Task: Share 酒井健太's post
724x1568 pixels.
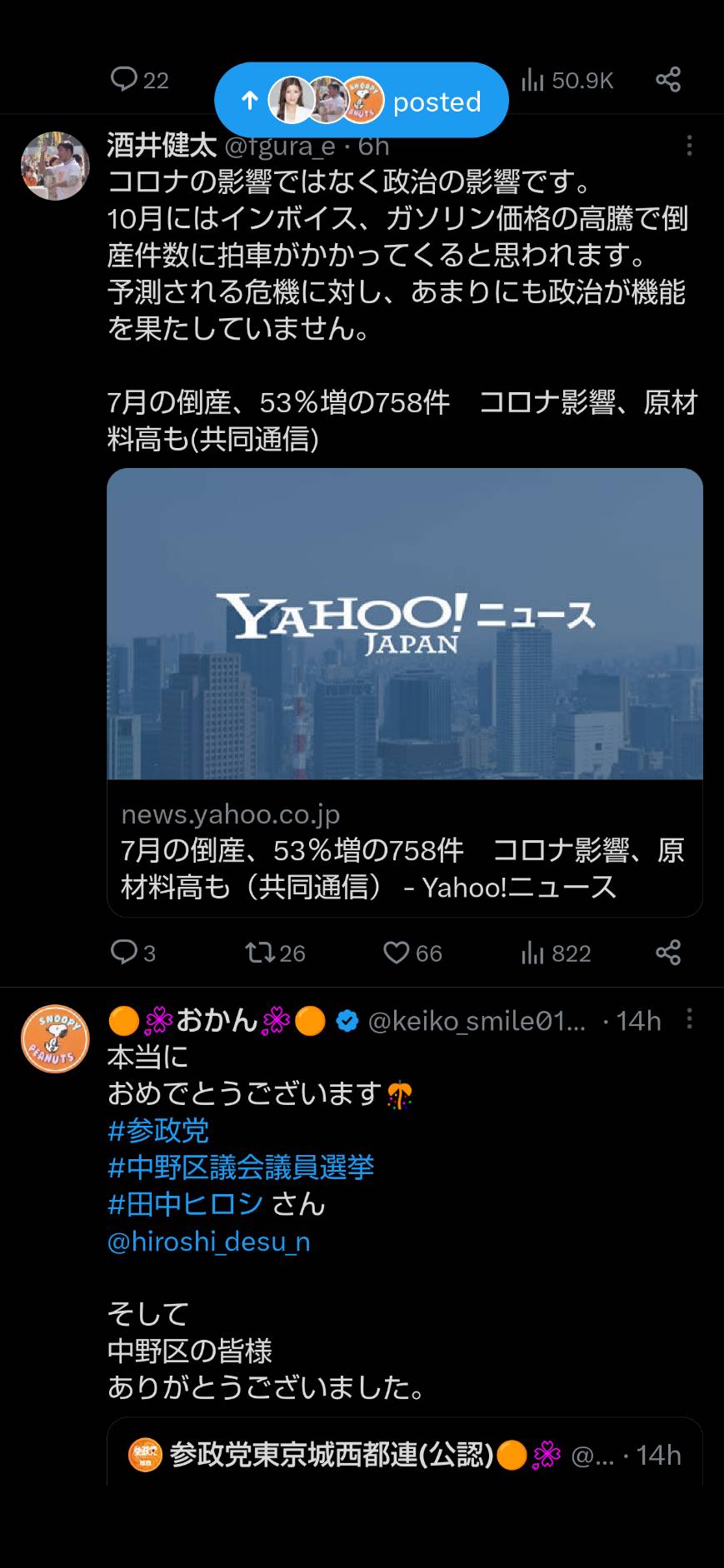Action: pos(668,953)
